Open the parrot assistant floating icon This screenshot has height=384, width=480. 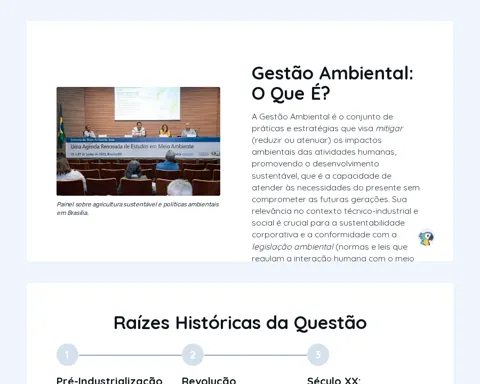(426, 238)
